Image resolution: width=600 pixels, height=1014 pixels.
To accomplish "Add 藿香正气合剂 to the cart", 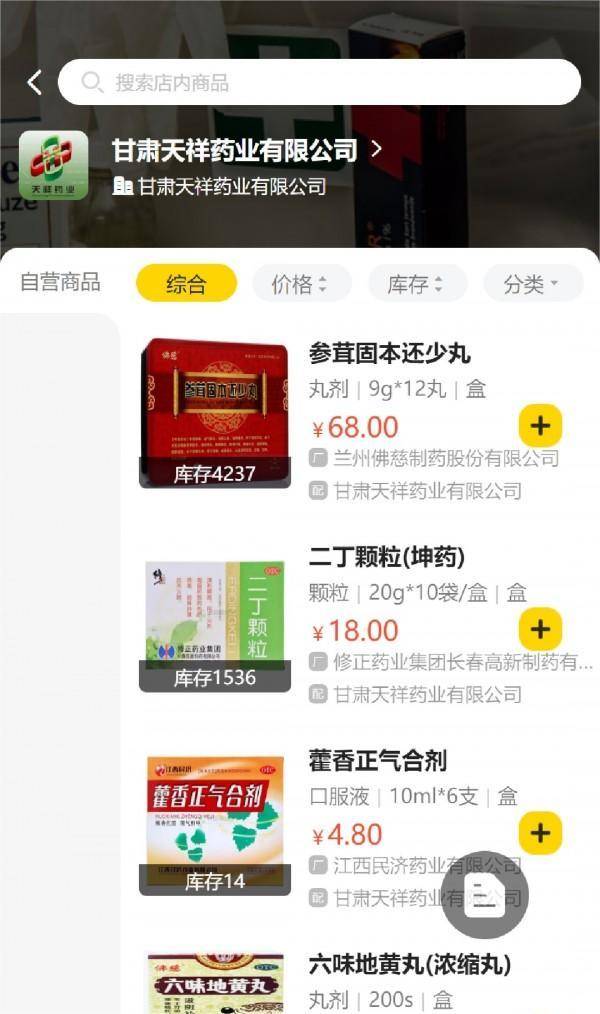I will pos(541,833).
